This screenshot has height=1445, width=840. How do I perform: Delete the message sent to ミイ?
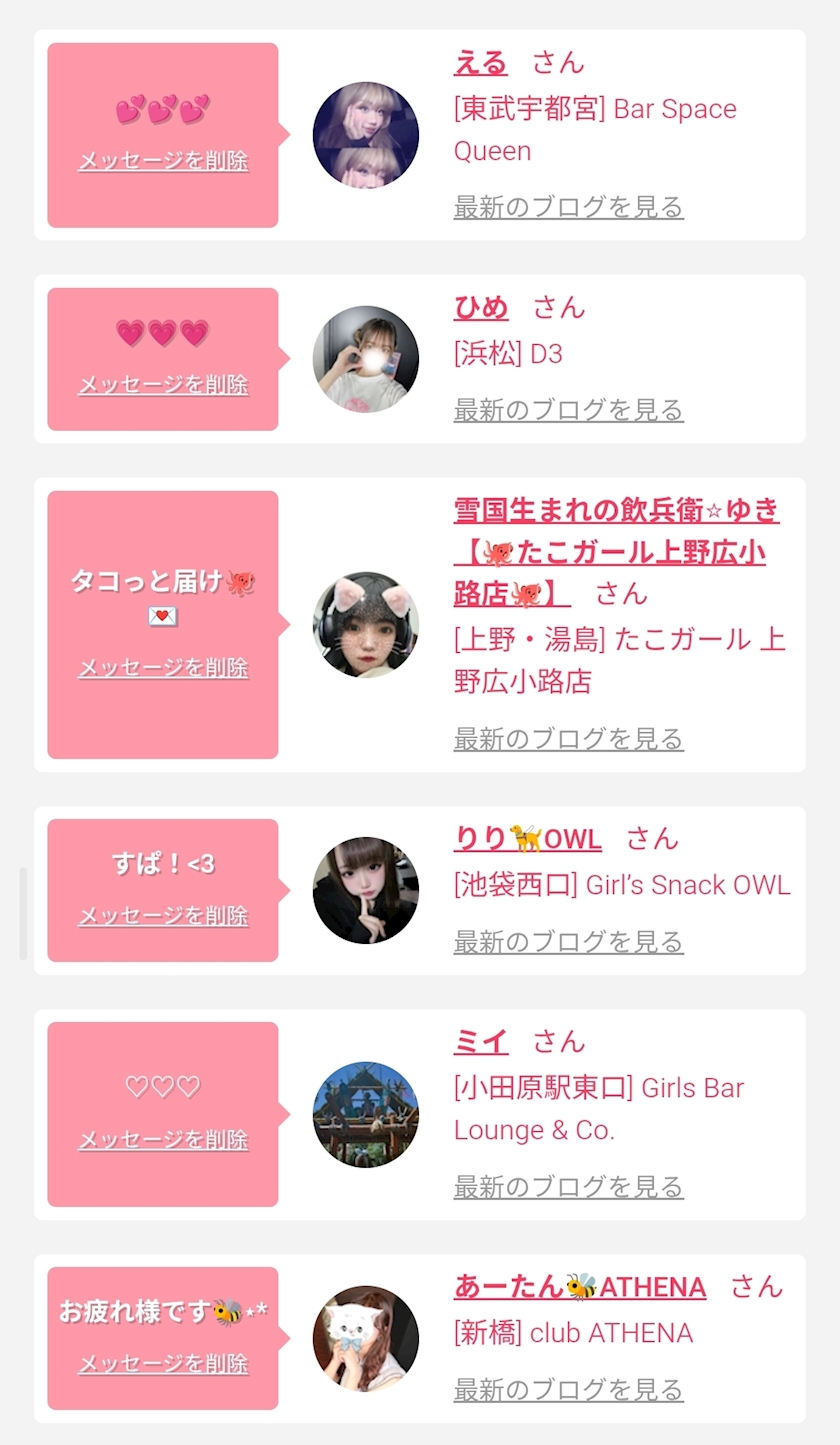[x=163, y=1140]
